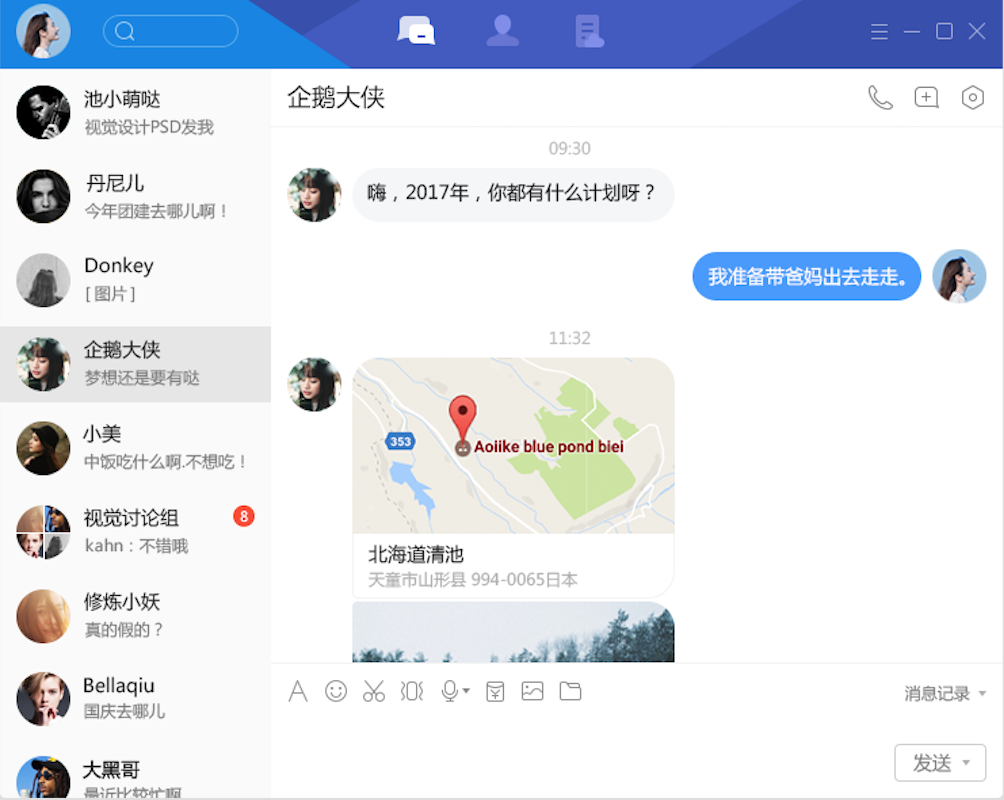Open the chat with Donkey

tap(135, 279)
